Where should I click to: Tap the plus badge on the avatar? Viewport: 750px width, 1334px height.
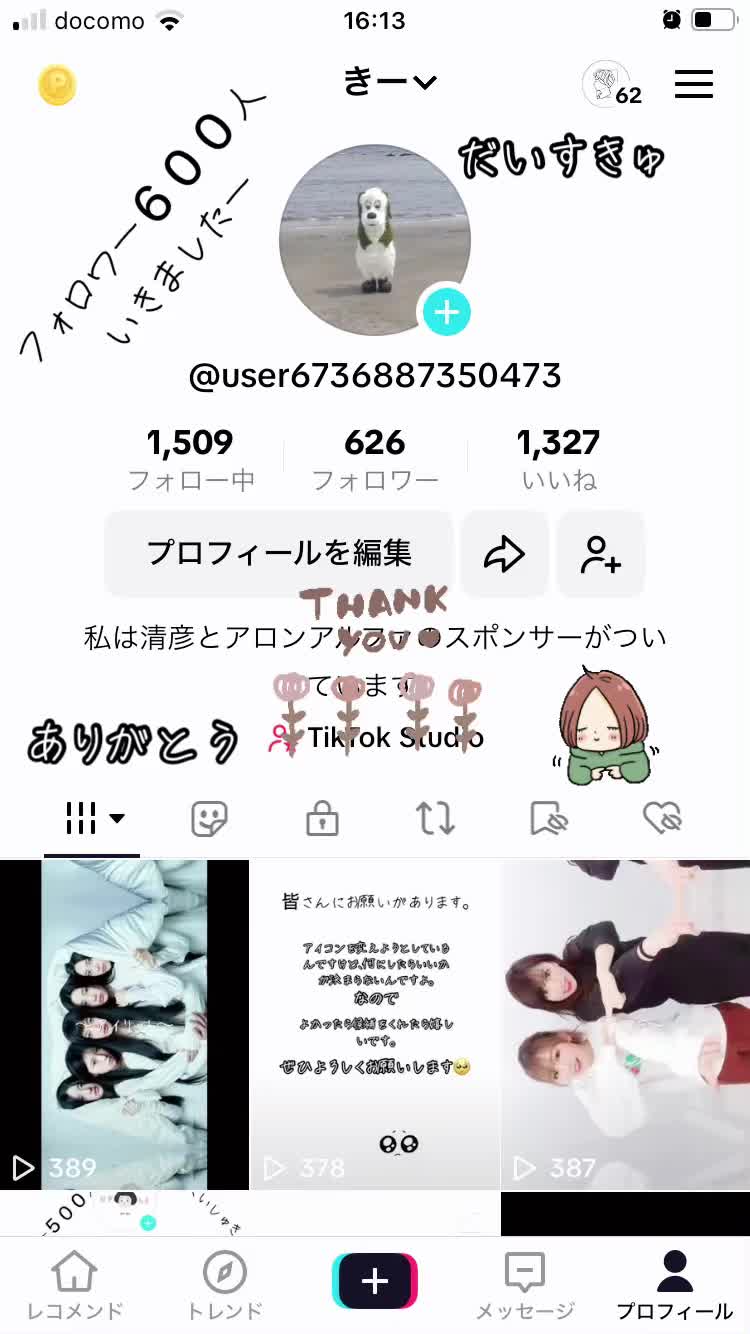446,313
